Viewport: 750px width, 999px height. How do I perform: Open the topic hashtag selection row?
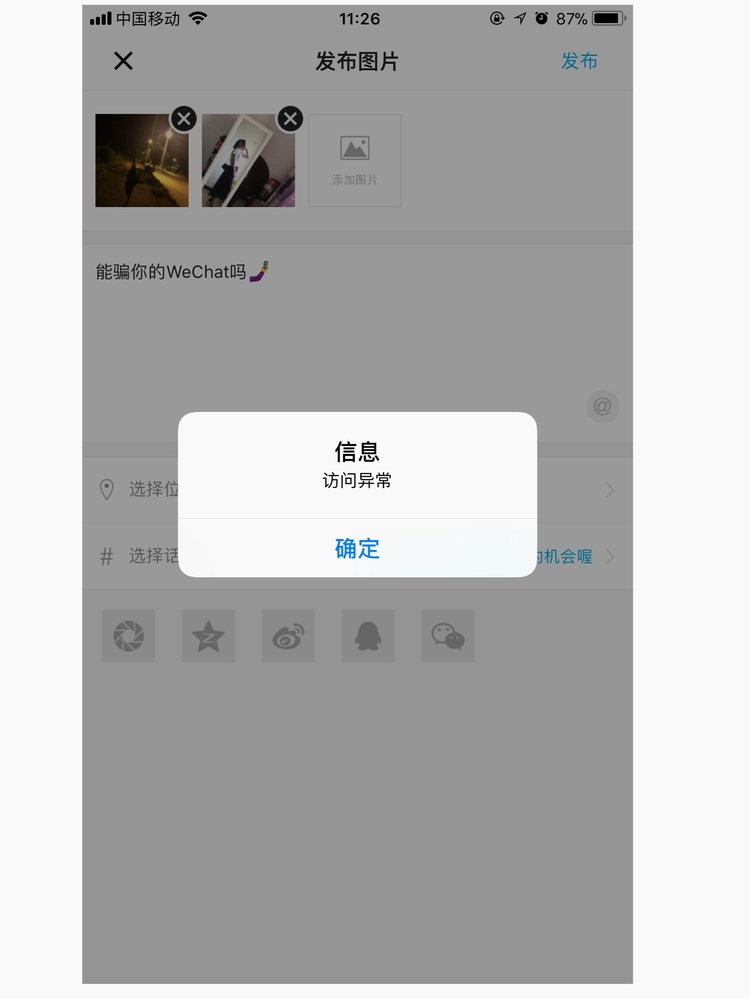570,556
